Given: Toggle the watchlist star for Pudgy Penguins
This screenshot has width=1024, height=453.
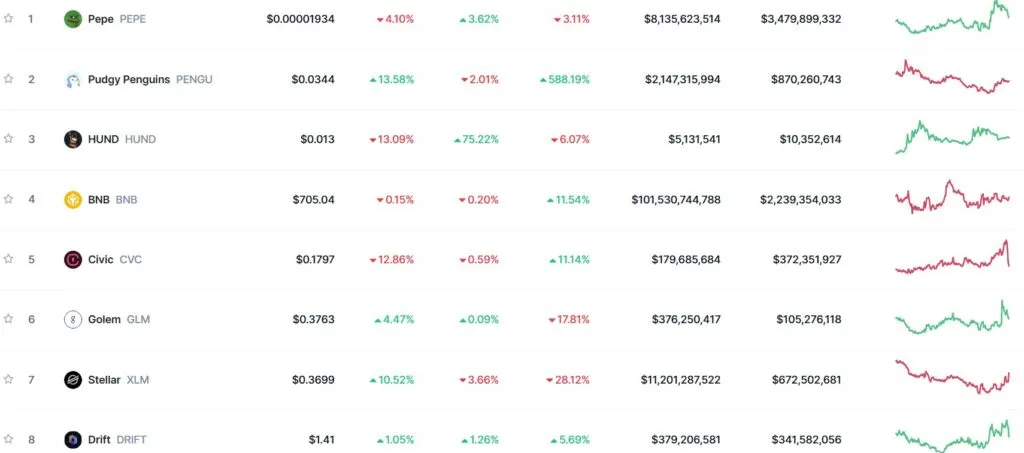Looking at the screenshot, I should (x=9, y=79).
